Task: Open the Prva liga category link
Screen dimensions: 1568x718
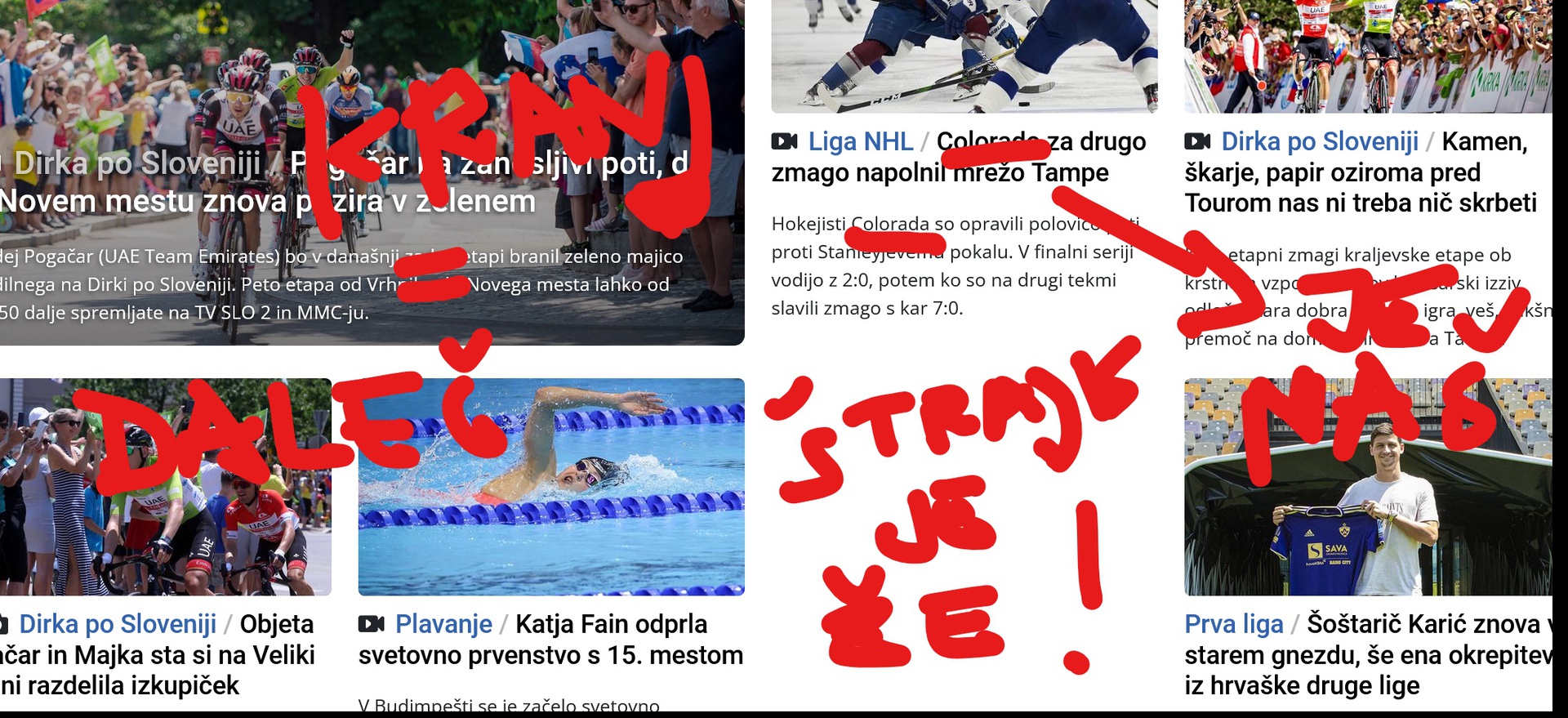Action: (x=1233, y=624)
